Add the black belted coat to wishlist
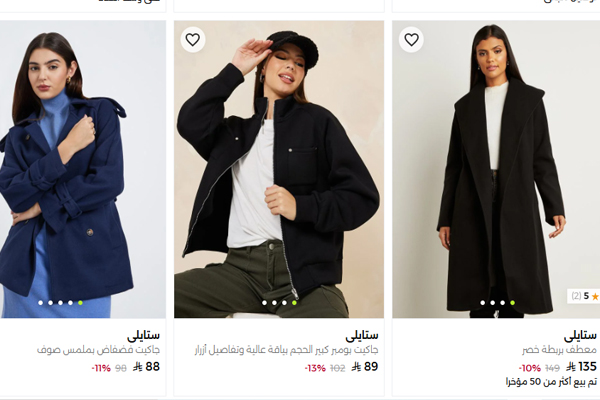 click(x=411, y=40)
